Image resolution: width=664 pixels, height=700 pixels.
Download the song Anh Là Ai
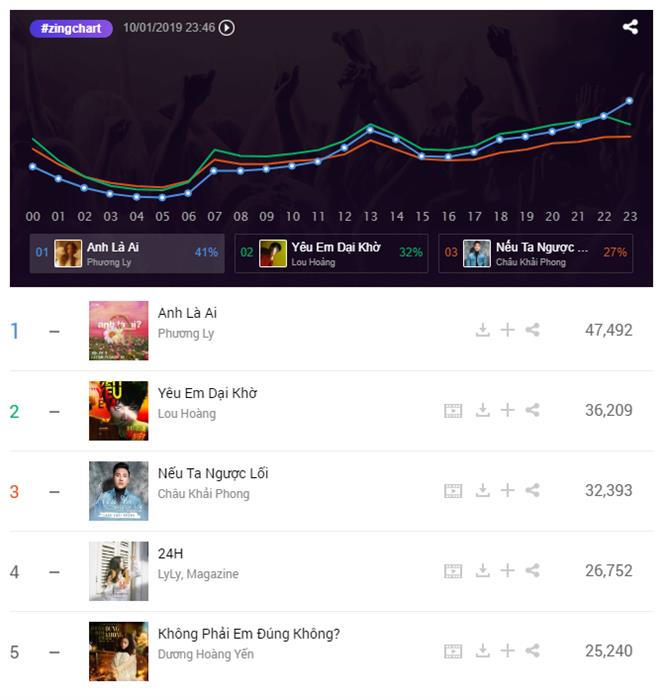pos(483,330)
